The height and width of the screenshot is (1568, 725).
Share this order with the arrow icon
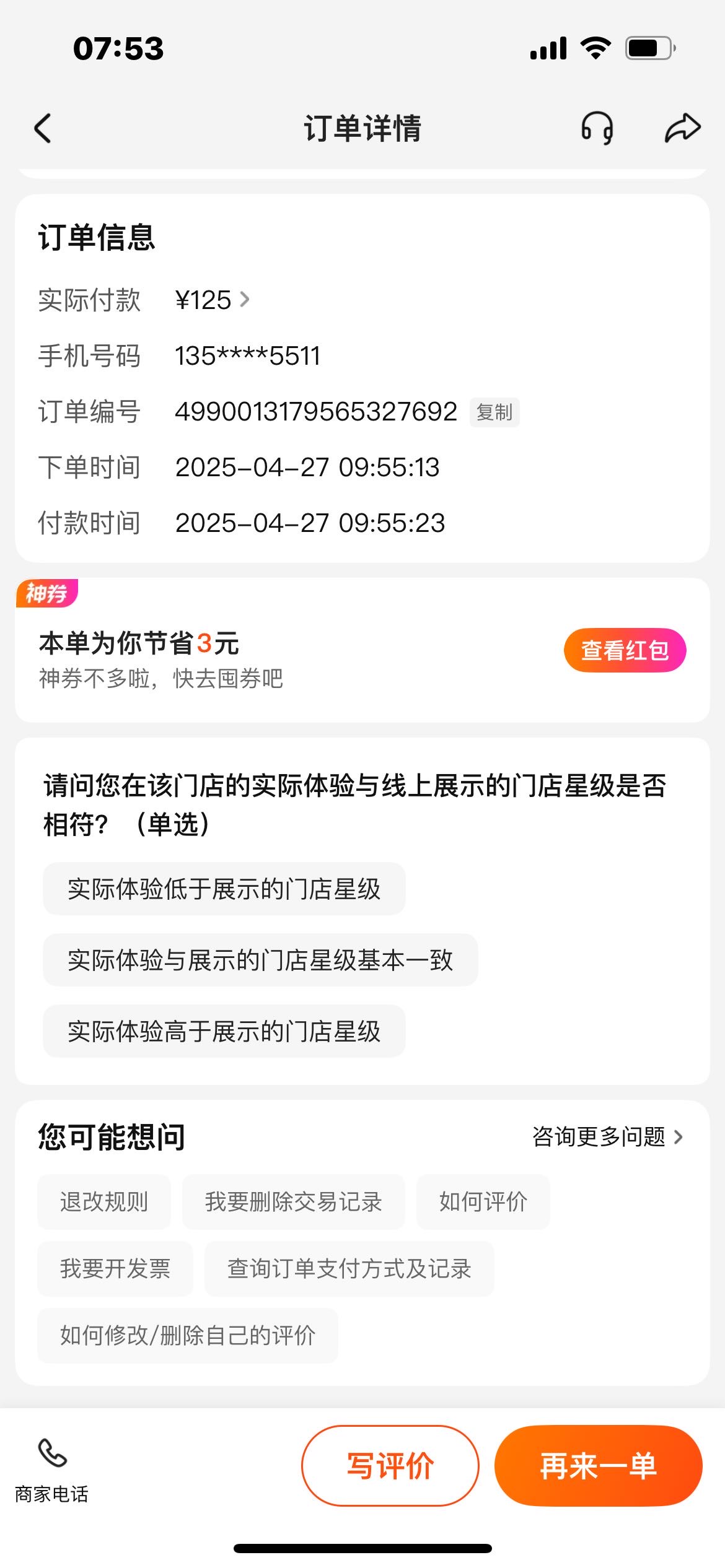click(x=682, y=128)
